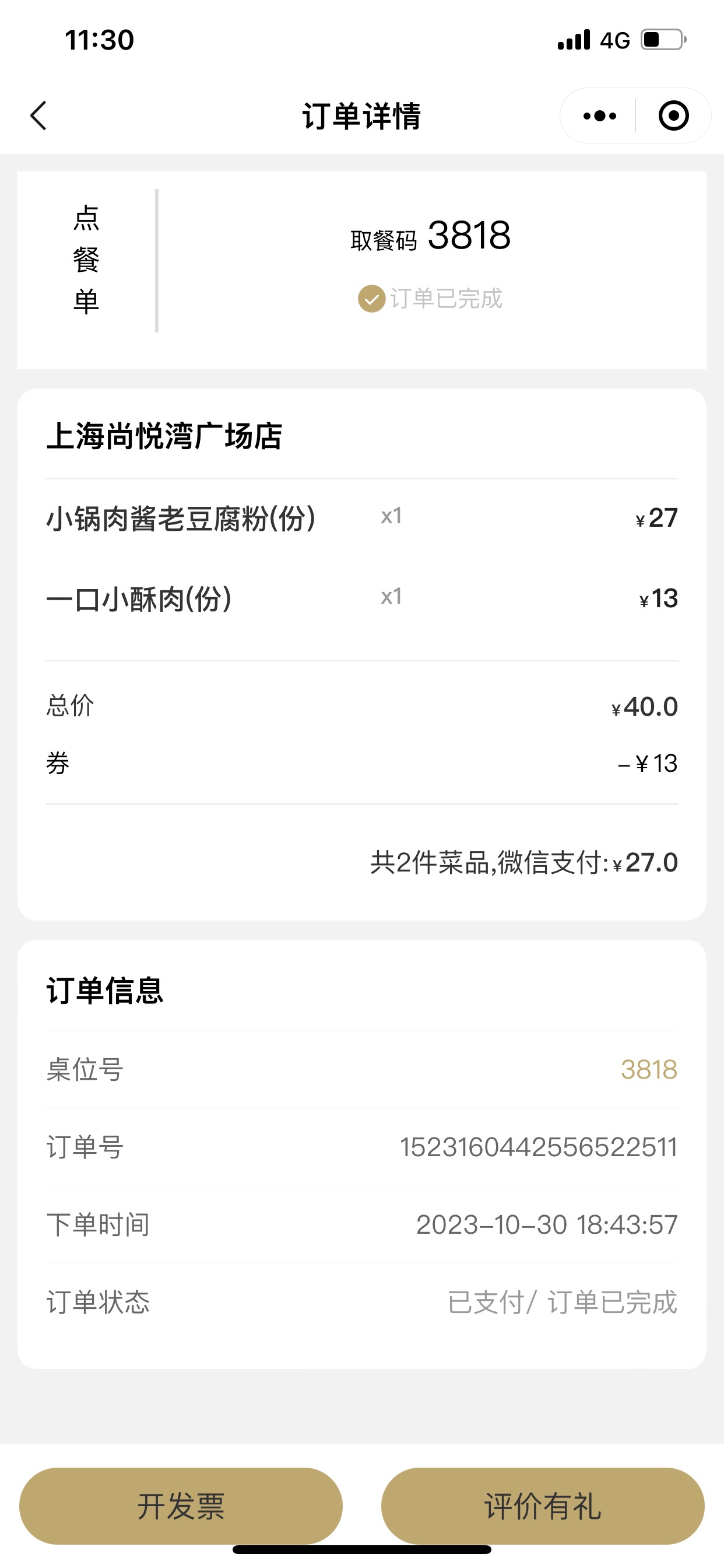The width and height of the screenshot is (724, 1568).
Task: Tap the 评价有礼 review button
Action: (x=543, y=1506)
